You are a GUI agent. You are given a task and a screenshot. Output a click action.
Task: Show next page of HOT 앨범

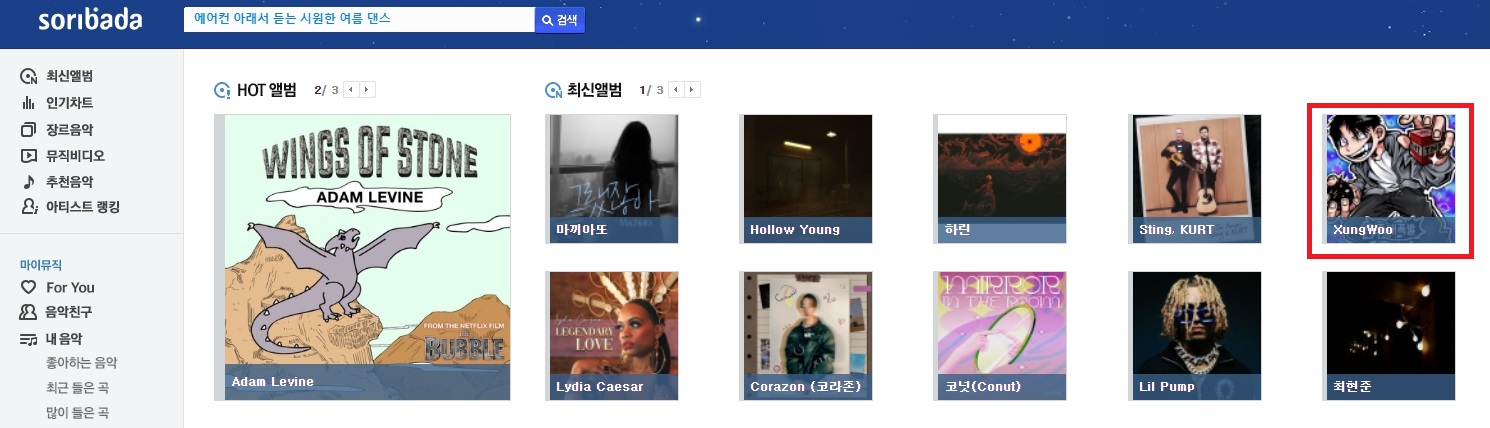click(x=368, y=90)
